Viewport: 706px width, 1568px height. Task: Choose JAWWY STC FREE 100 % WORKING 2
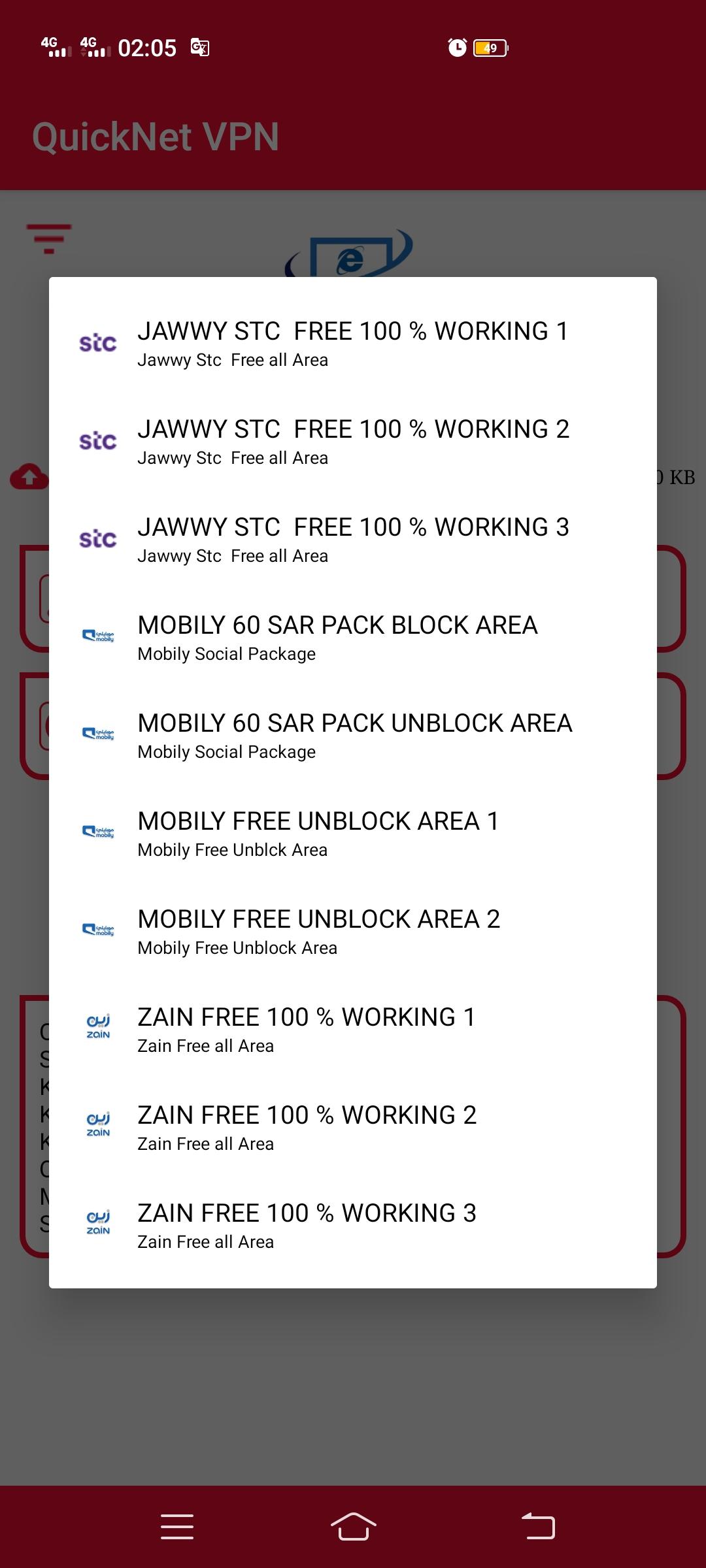tap(353, 441)
